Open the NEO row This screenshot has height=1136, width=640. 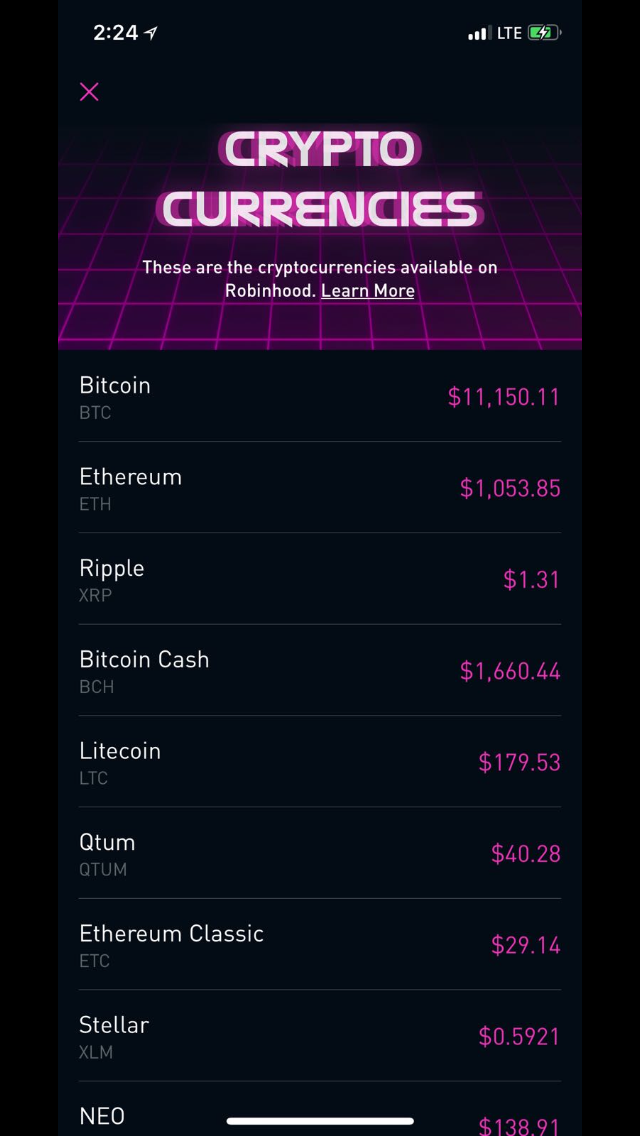(x=320, y=1109)
